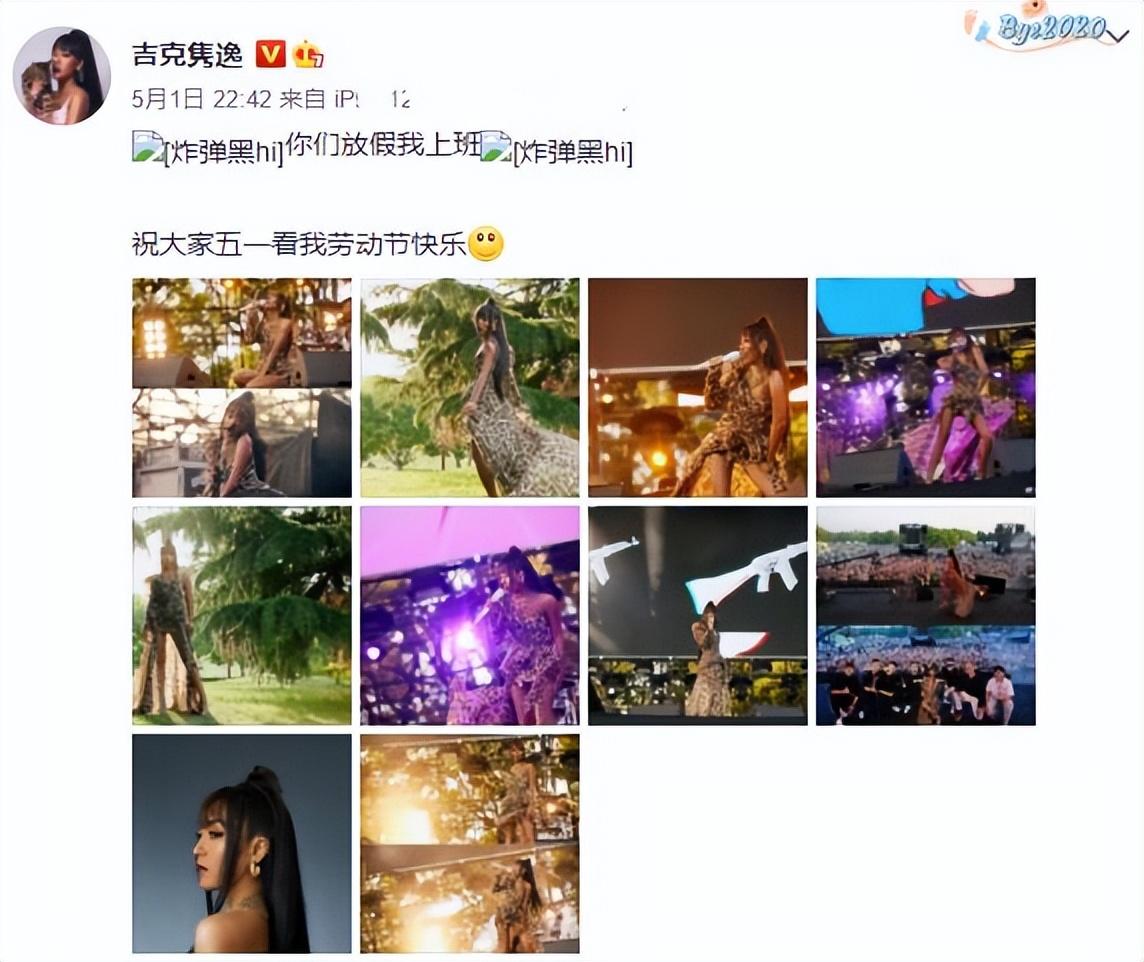View the pink-sky purple-lit stage photo

pos(469,615)
